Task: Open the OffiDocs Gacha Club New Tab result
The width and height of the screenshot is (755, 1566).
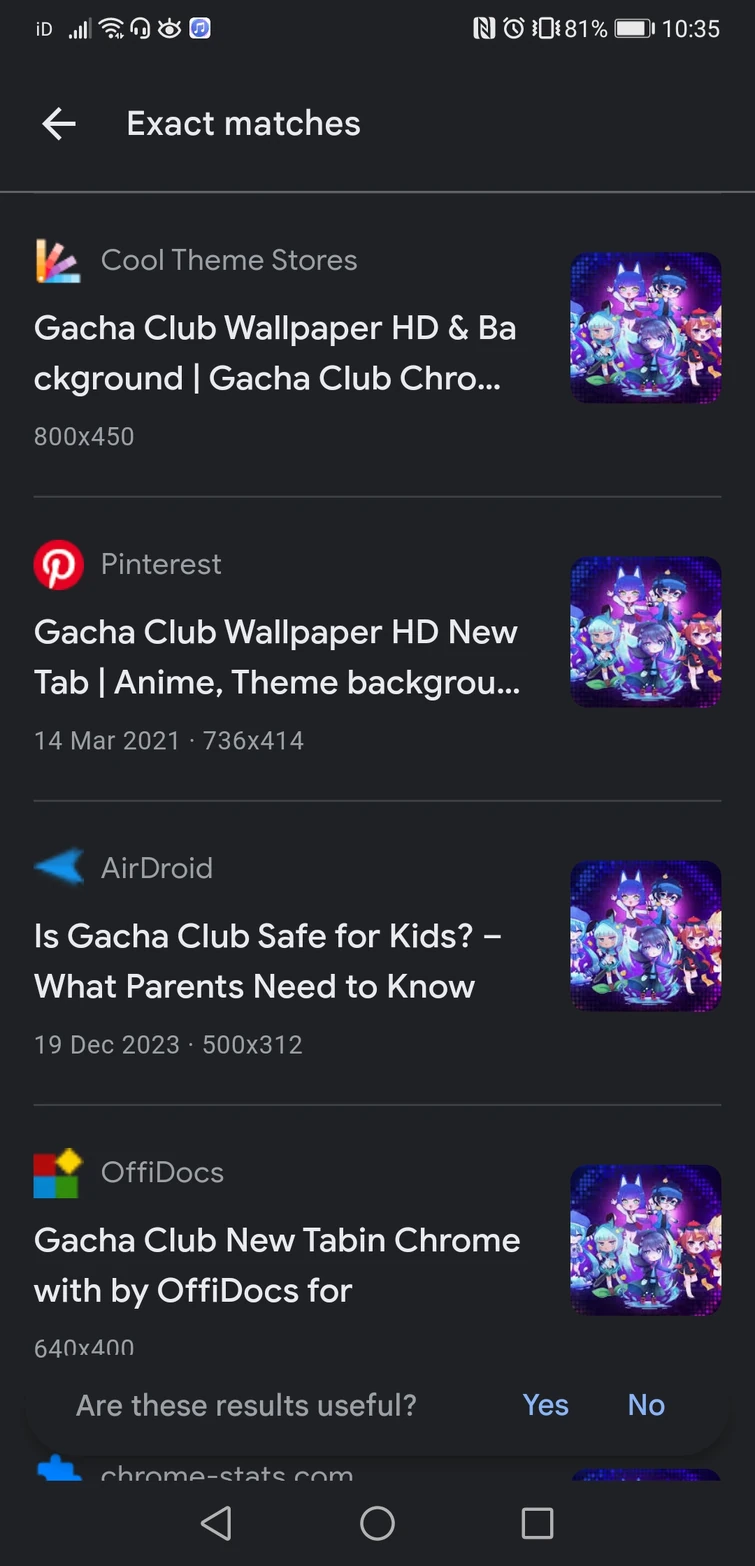Action: click(277, 1264)
